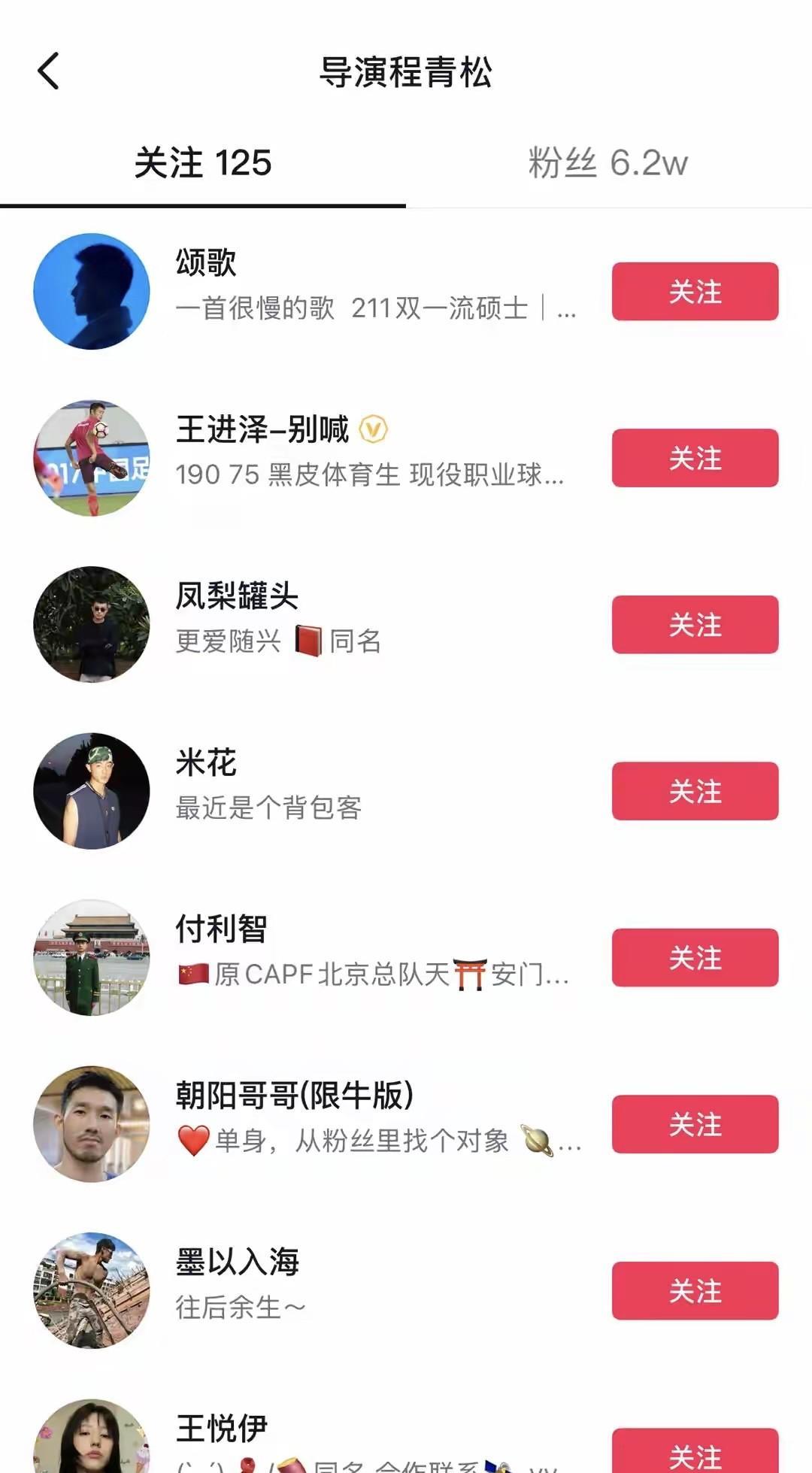Viewport: 812px width, 1473px height.
Task: Follow the user 米花
Action: 695,791
